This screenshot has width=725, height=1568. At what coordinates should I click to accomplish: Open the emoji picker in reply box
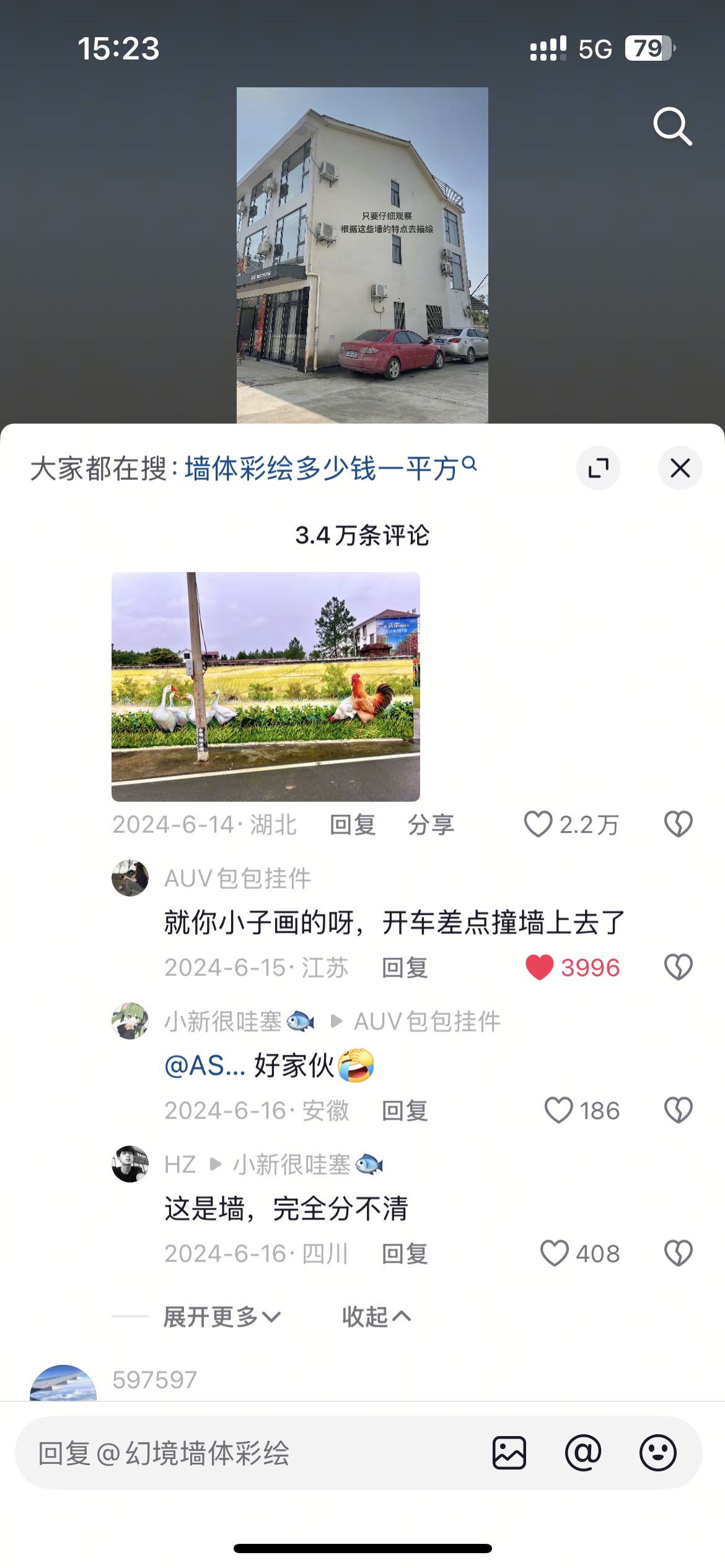click(657, 1453)
